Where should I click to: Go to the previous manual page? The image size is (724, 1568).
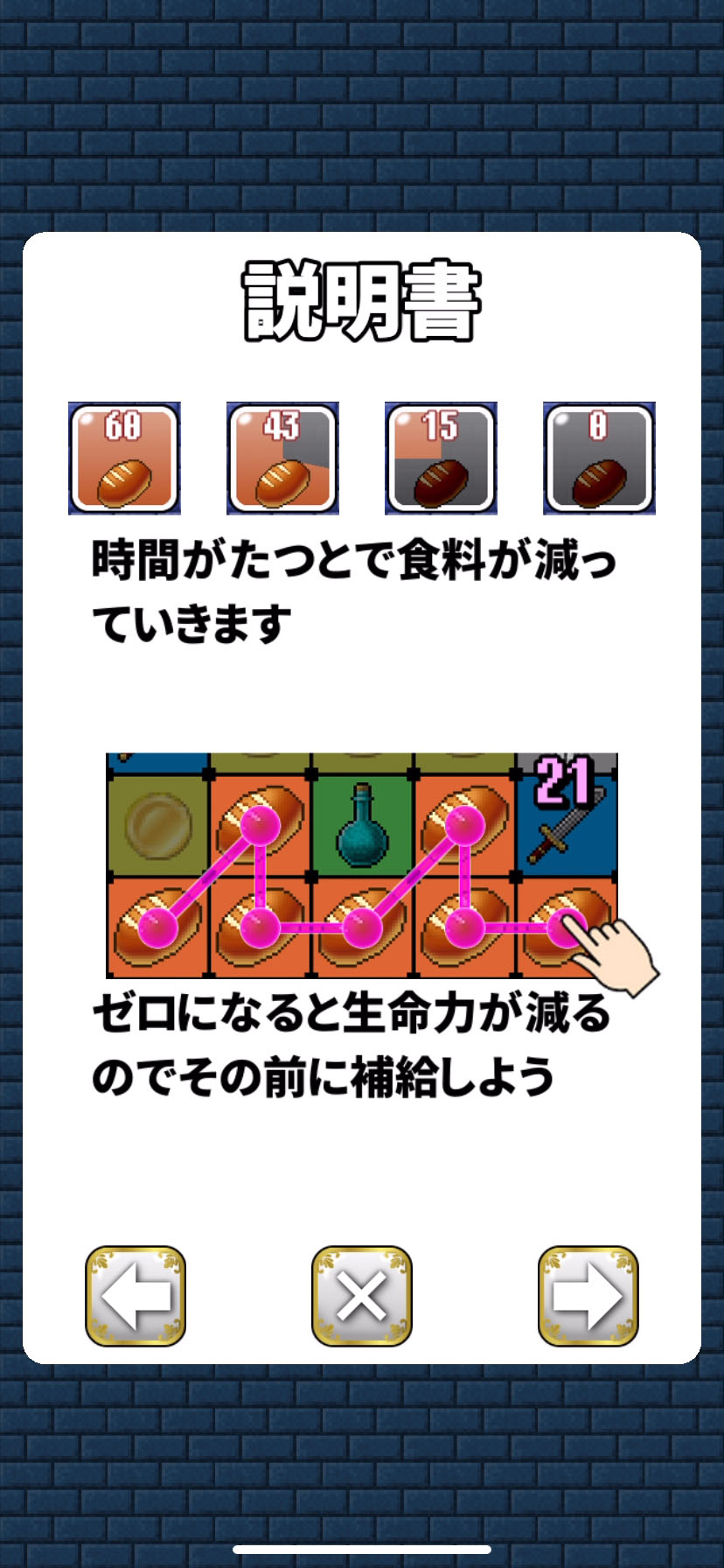point(136,1295)
